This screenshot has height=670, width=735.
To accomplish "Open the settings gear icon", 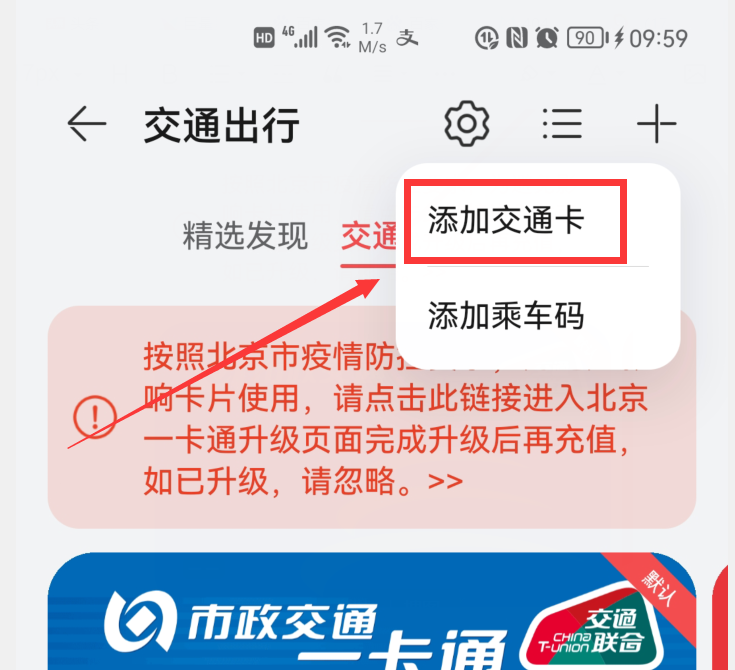I will click(466, 124).
